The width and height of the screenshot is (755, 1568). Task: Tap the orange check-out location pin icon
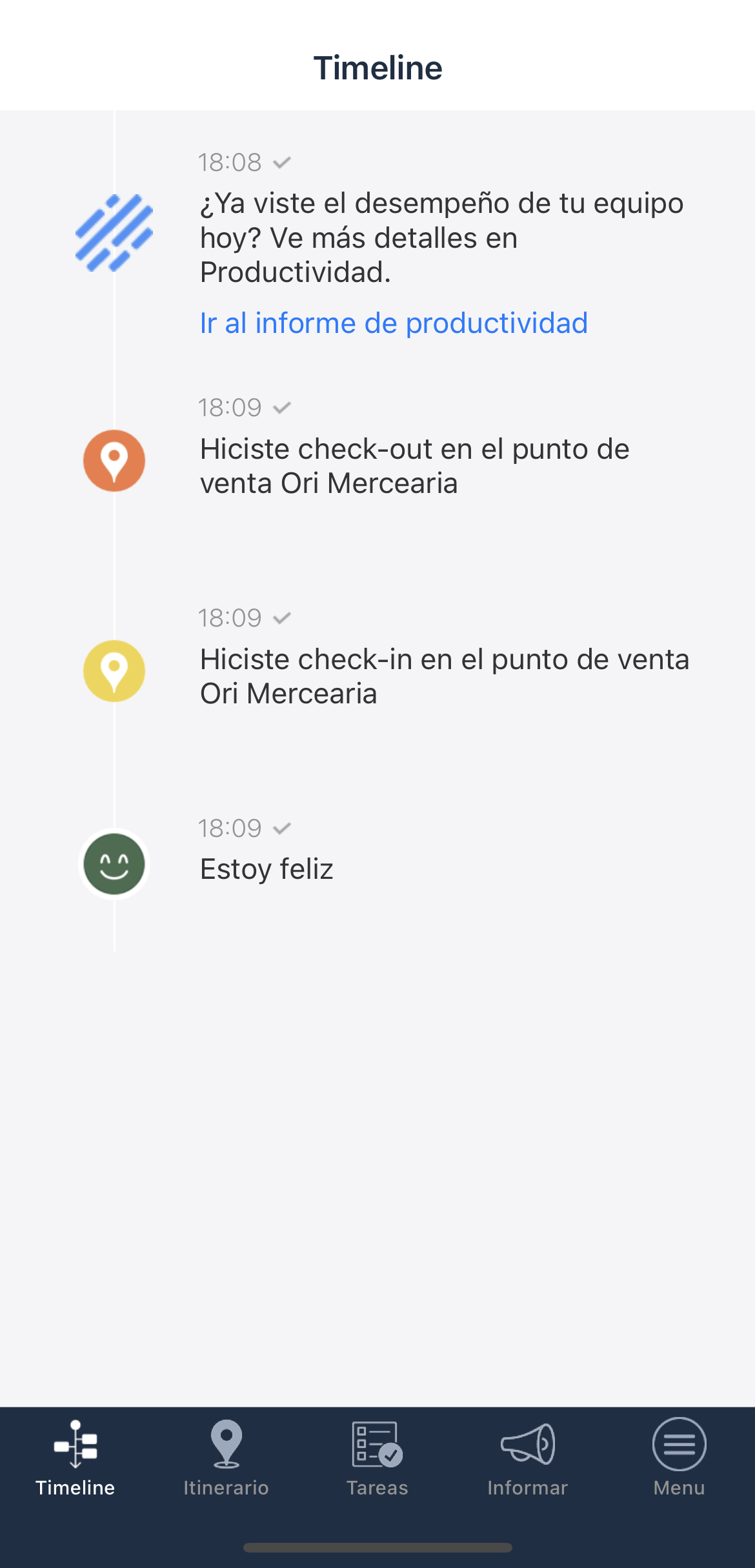tap(114, 461)
